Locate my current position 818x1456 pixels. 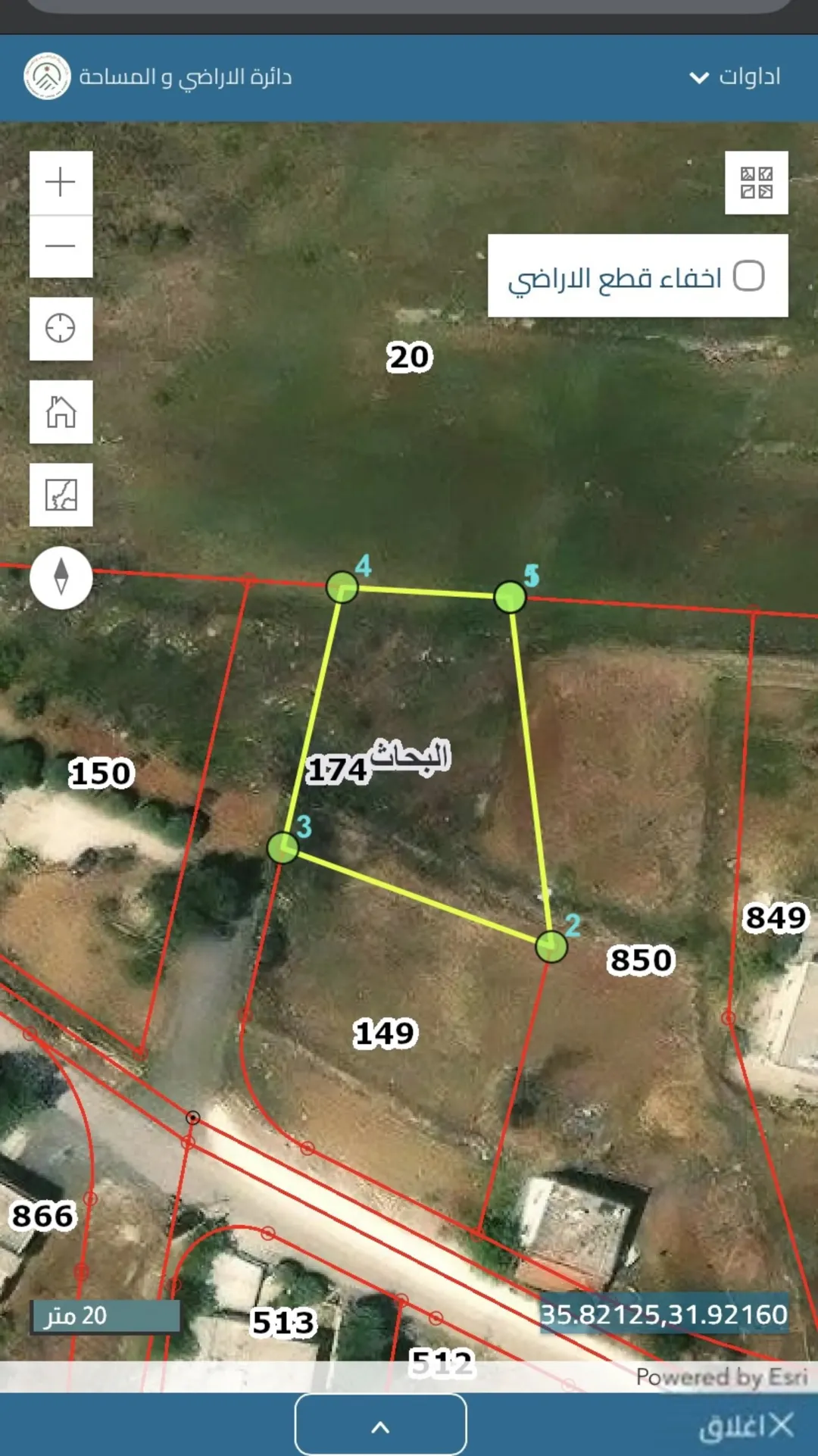(61, 329)
